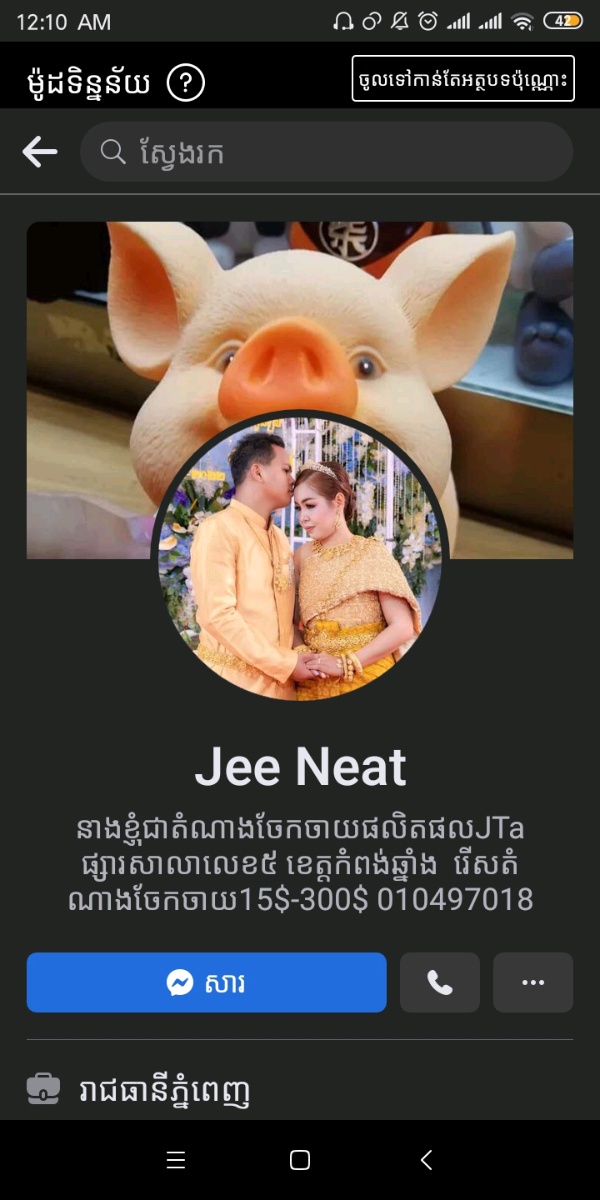Send a Messenger message to Jee Neat
Screen dimensions: 600x1200
tap(206, 983)
